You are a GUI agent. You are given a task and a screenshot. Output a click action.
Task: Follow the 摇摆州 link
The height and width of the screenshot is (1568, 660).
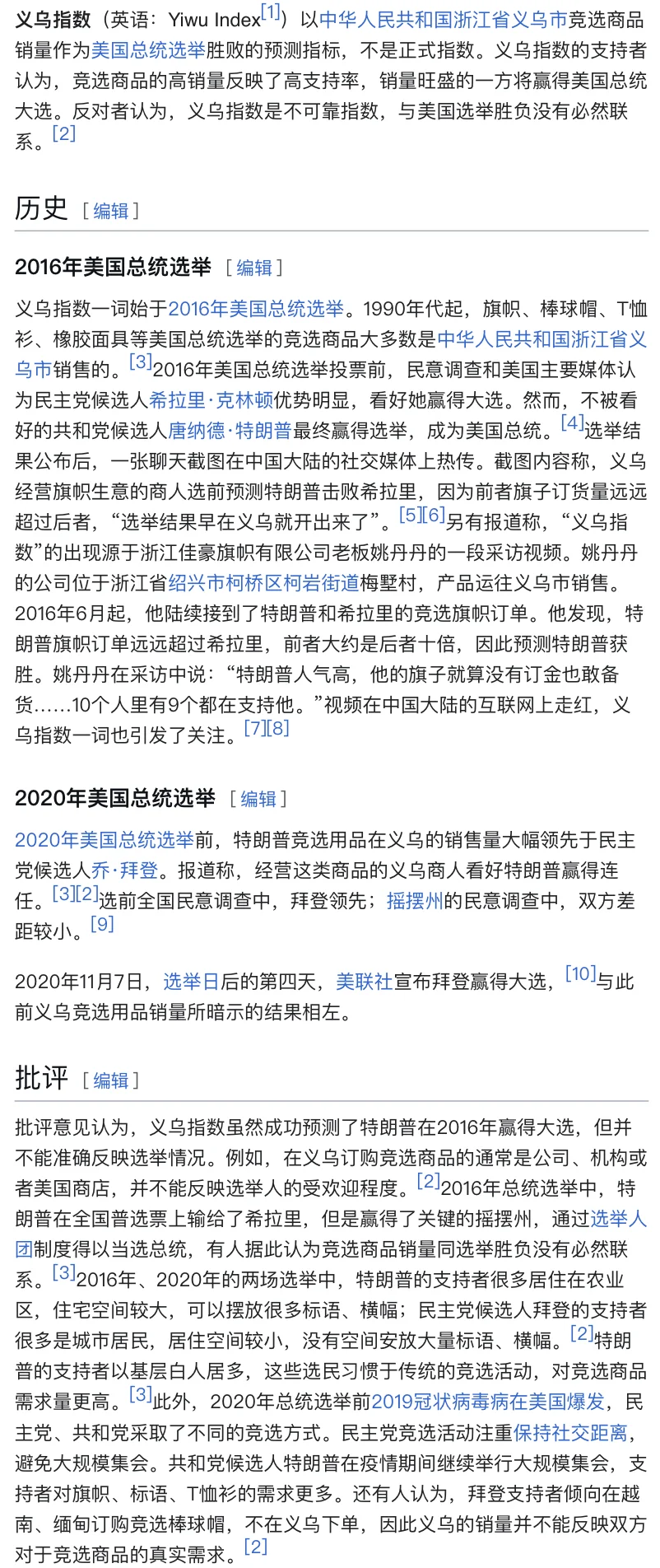click(x=415, y=901)
